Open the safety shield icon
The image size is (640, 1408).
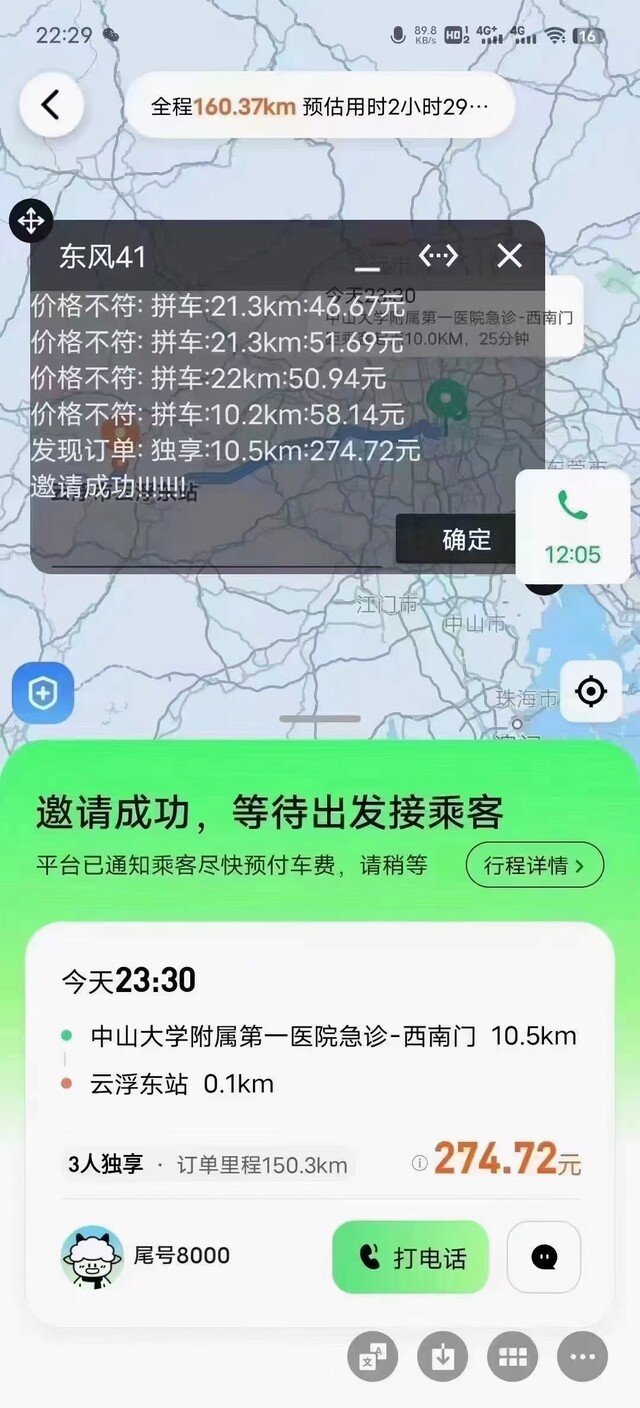click(43, 693)
